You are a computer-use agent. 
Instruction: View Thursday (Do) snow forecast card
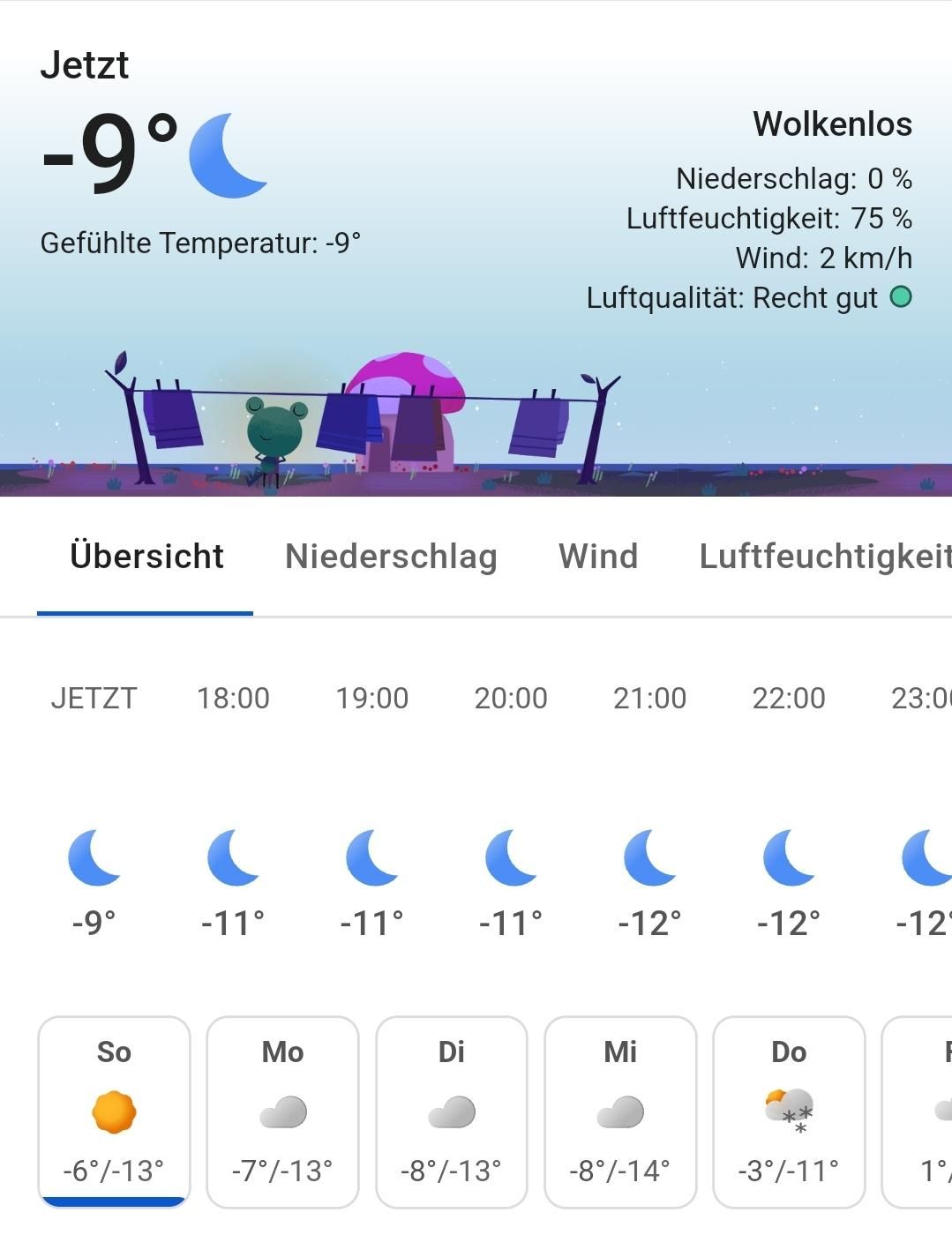789,1111
